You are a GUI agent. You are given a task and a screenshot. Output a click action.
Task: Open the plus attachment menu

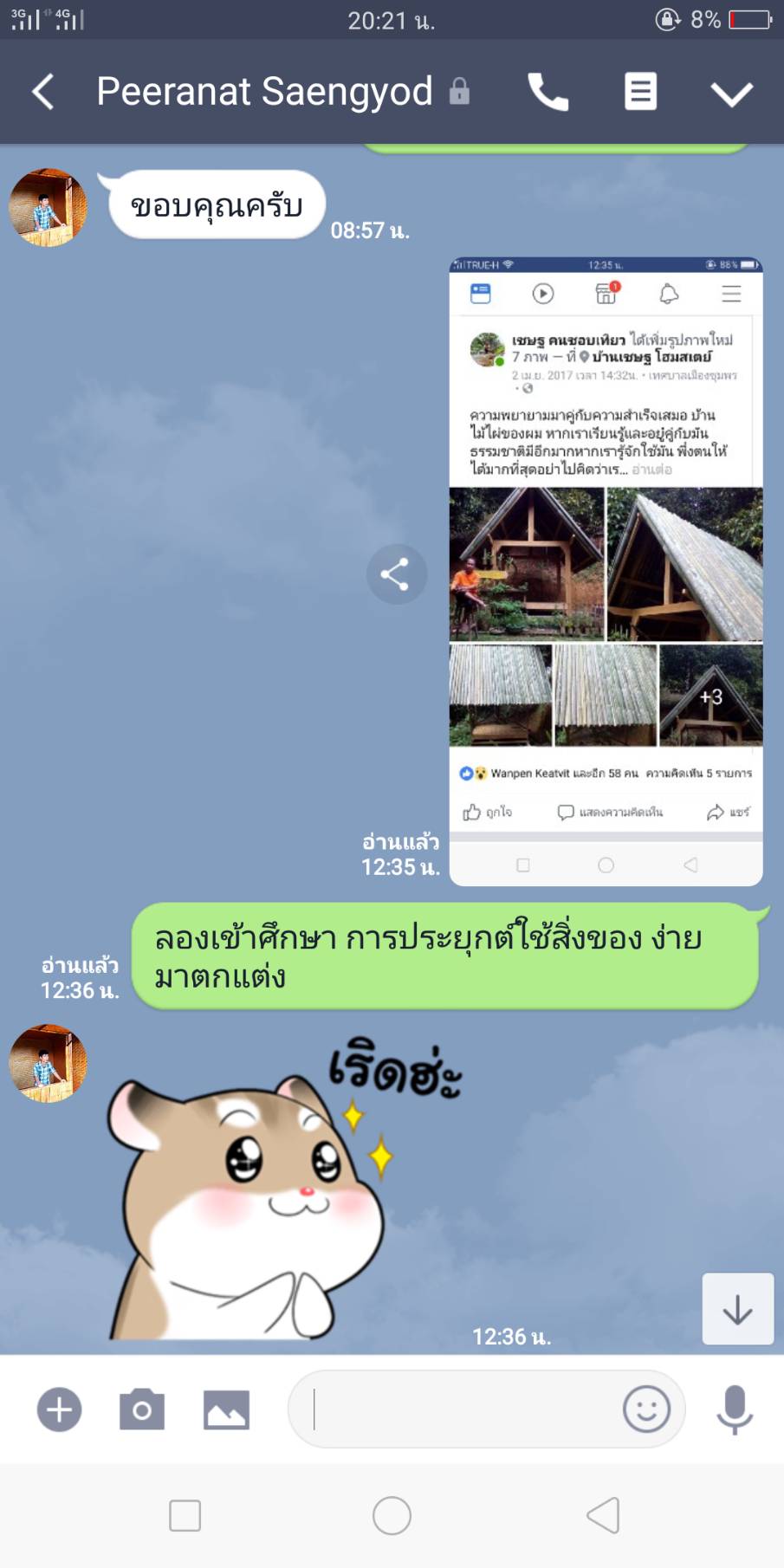[x=59, y=1409]
